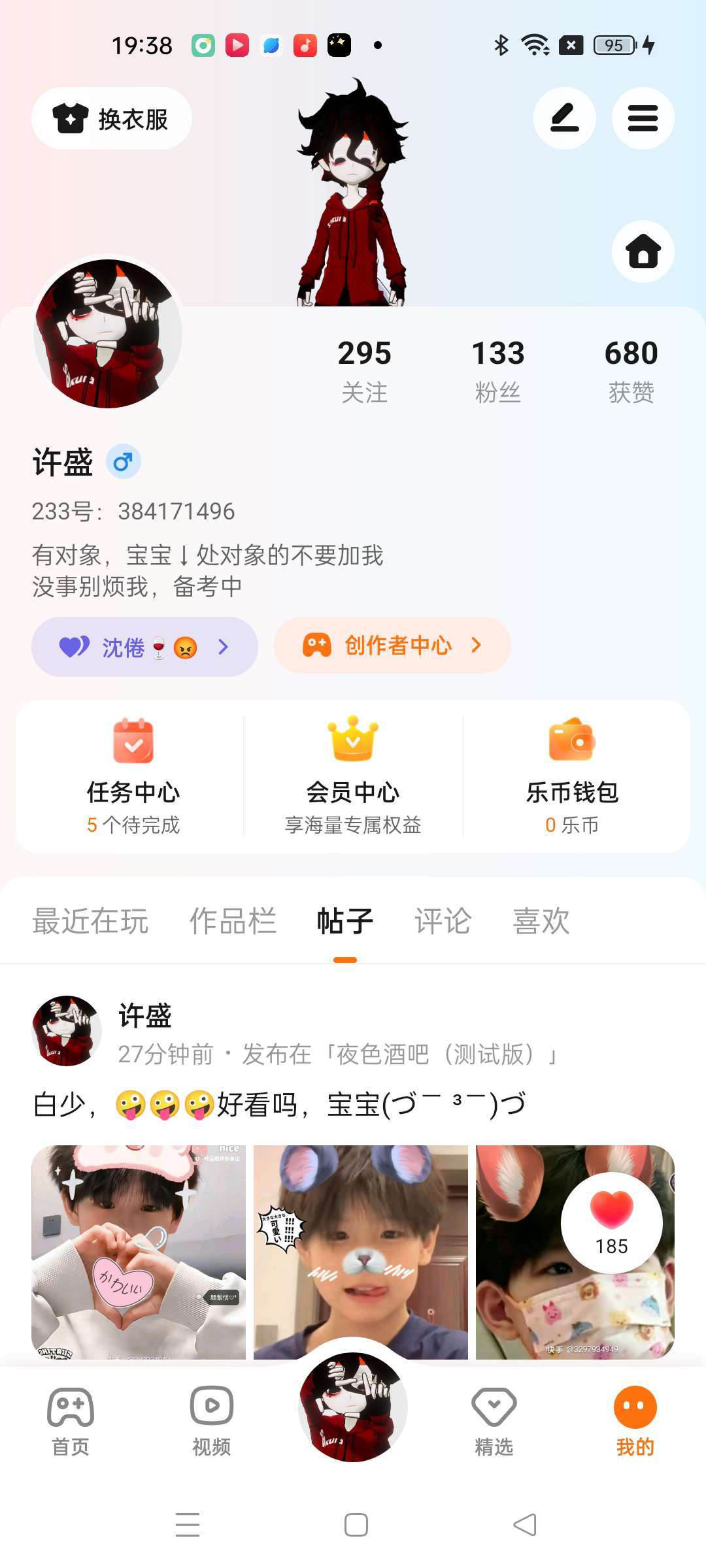706x1568 pixels.
Task: Tap the house icon button
Action: point(643,252)
